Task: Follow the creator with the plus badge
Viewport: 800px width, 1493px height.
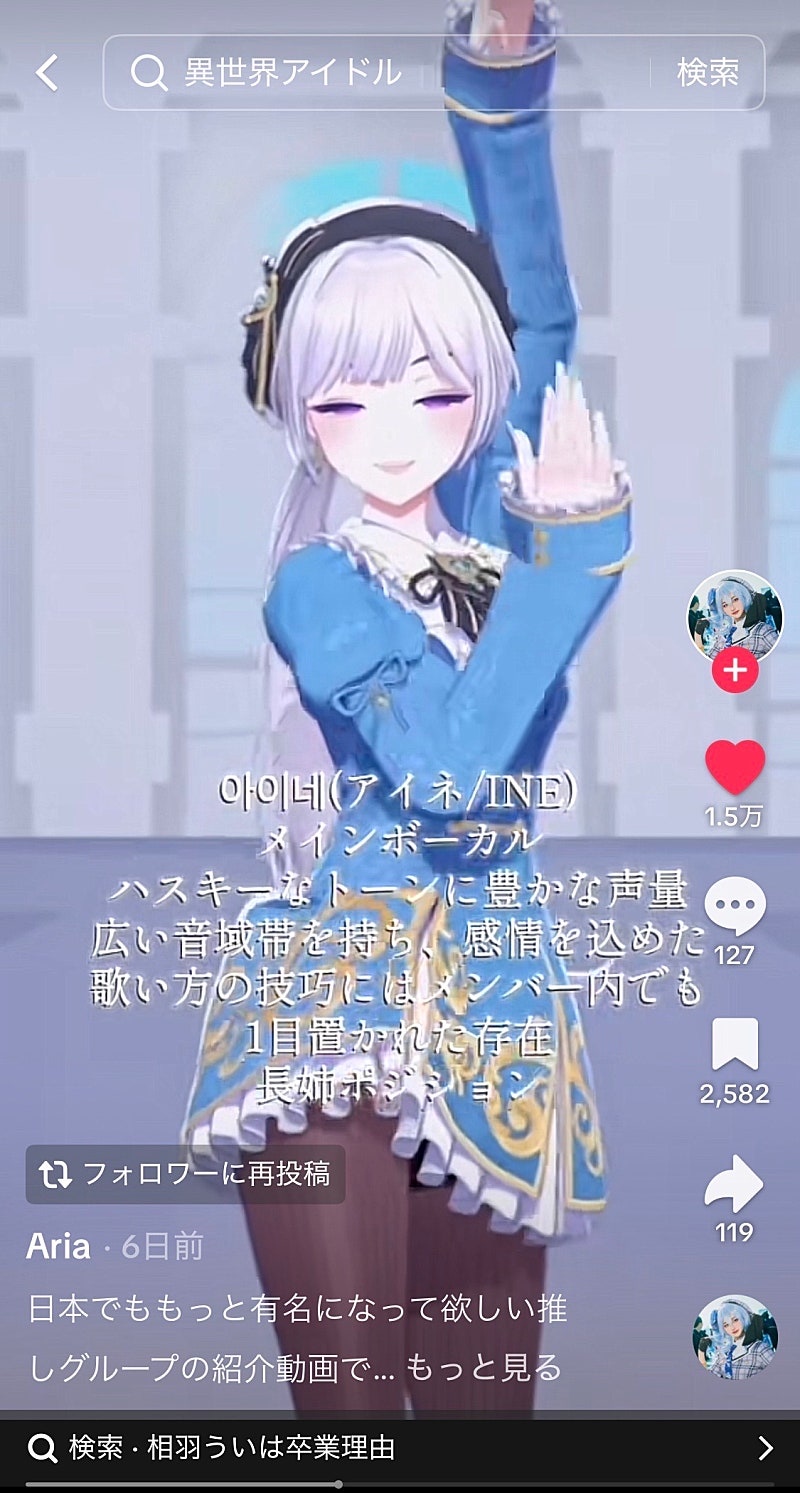Action: [x=734, y=670]
